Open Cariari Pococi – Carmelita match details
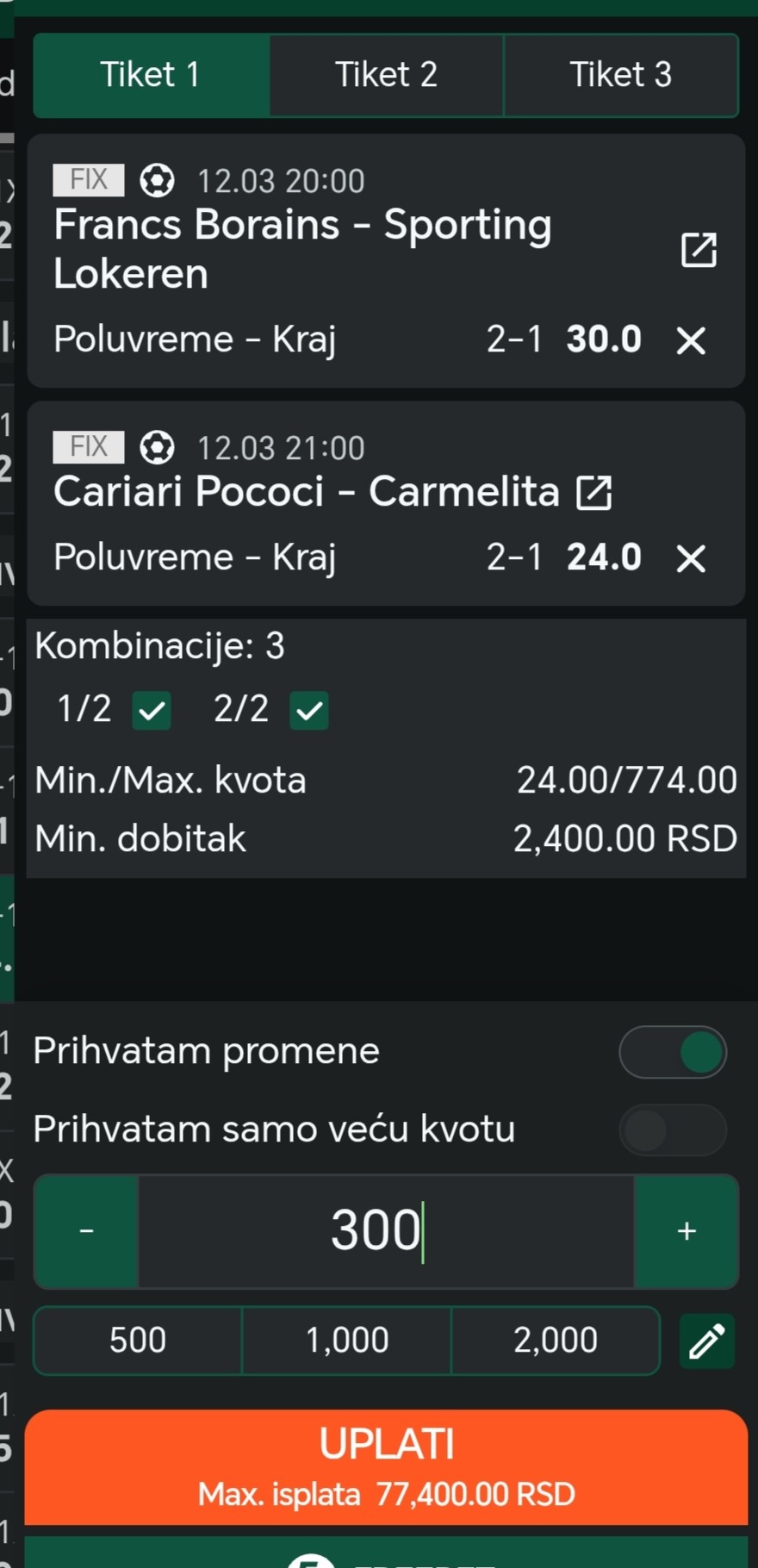758x1568 pixels. tap(594, 493)
